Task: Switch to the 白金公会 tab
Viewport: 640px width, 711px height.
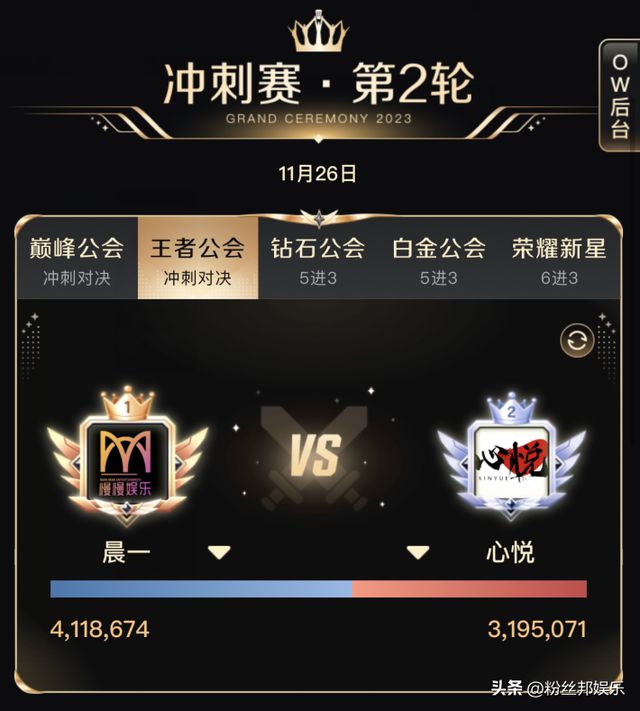Action: [439, 260]
